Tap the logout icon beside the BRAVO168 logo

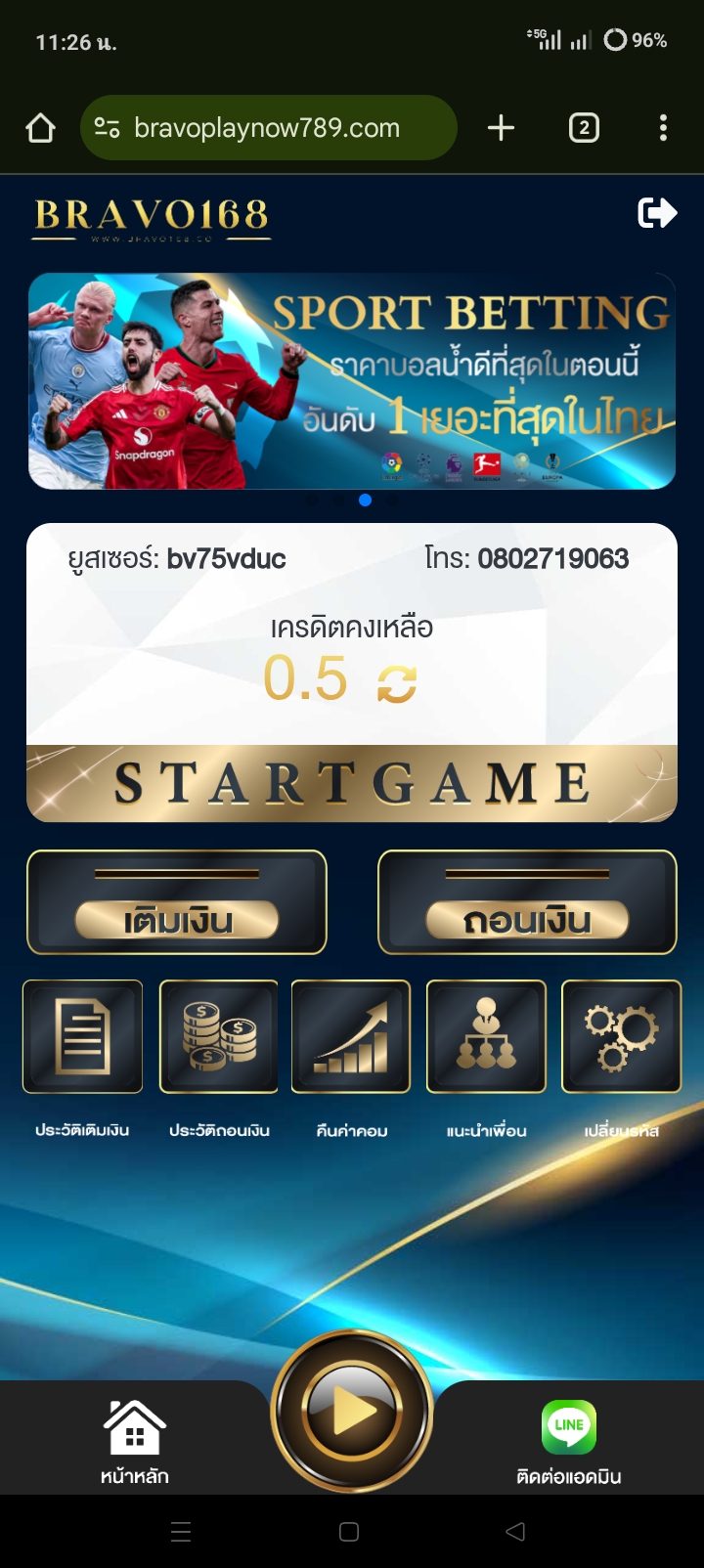[657, 212]
